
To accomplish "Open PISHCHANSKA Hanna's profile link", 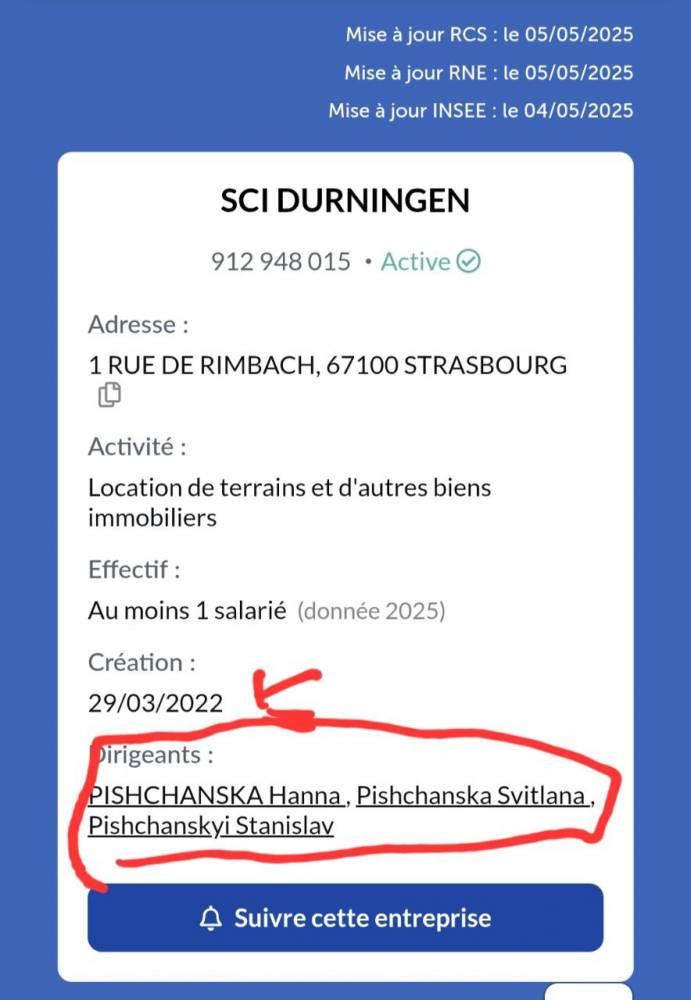I will pyautogui.click(x=215, y=796).
